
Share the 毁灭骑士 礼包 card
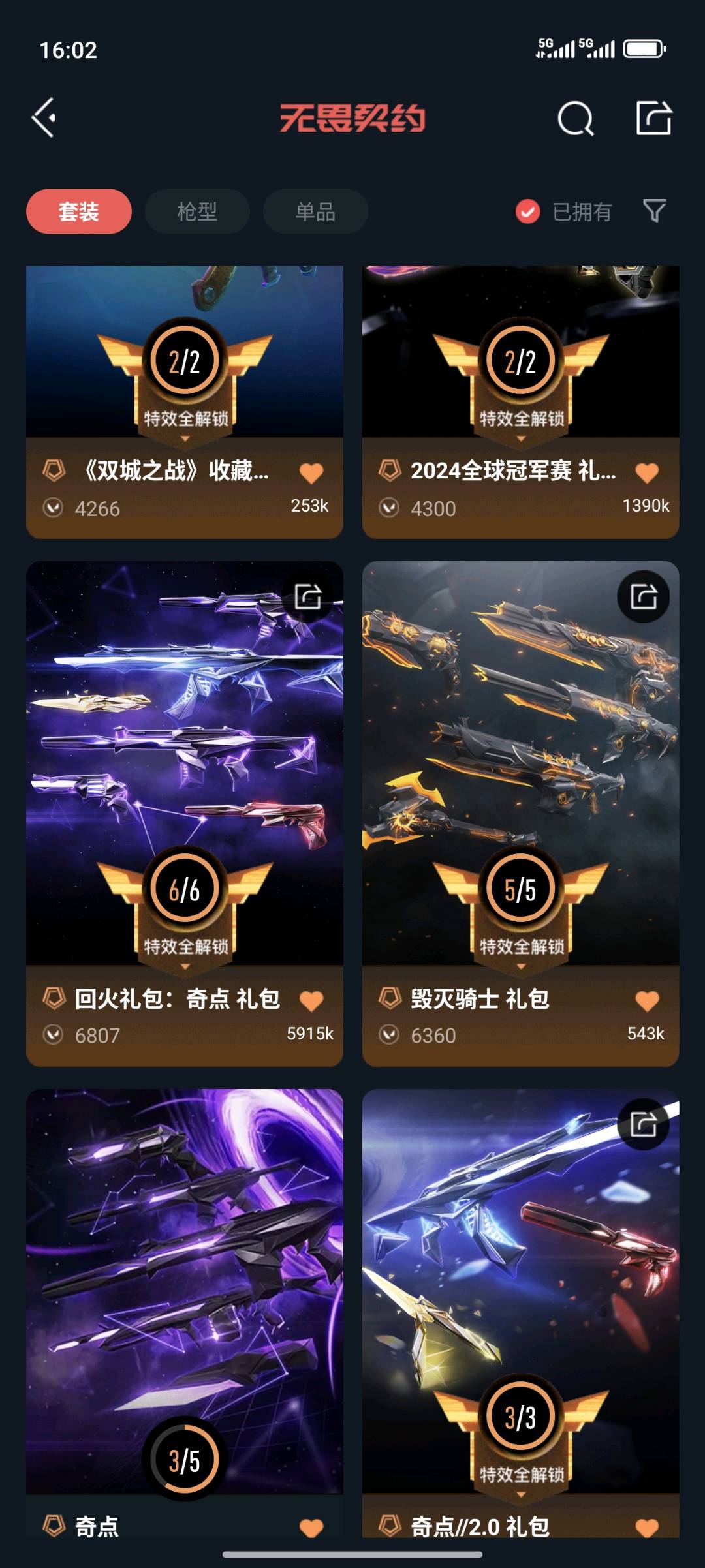pyautogui.click(x=643, y=596)
